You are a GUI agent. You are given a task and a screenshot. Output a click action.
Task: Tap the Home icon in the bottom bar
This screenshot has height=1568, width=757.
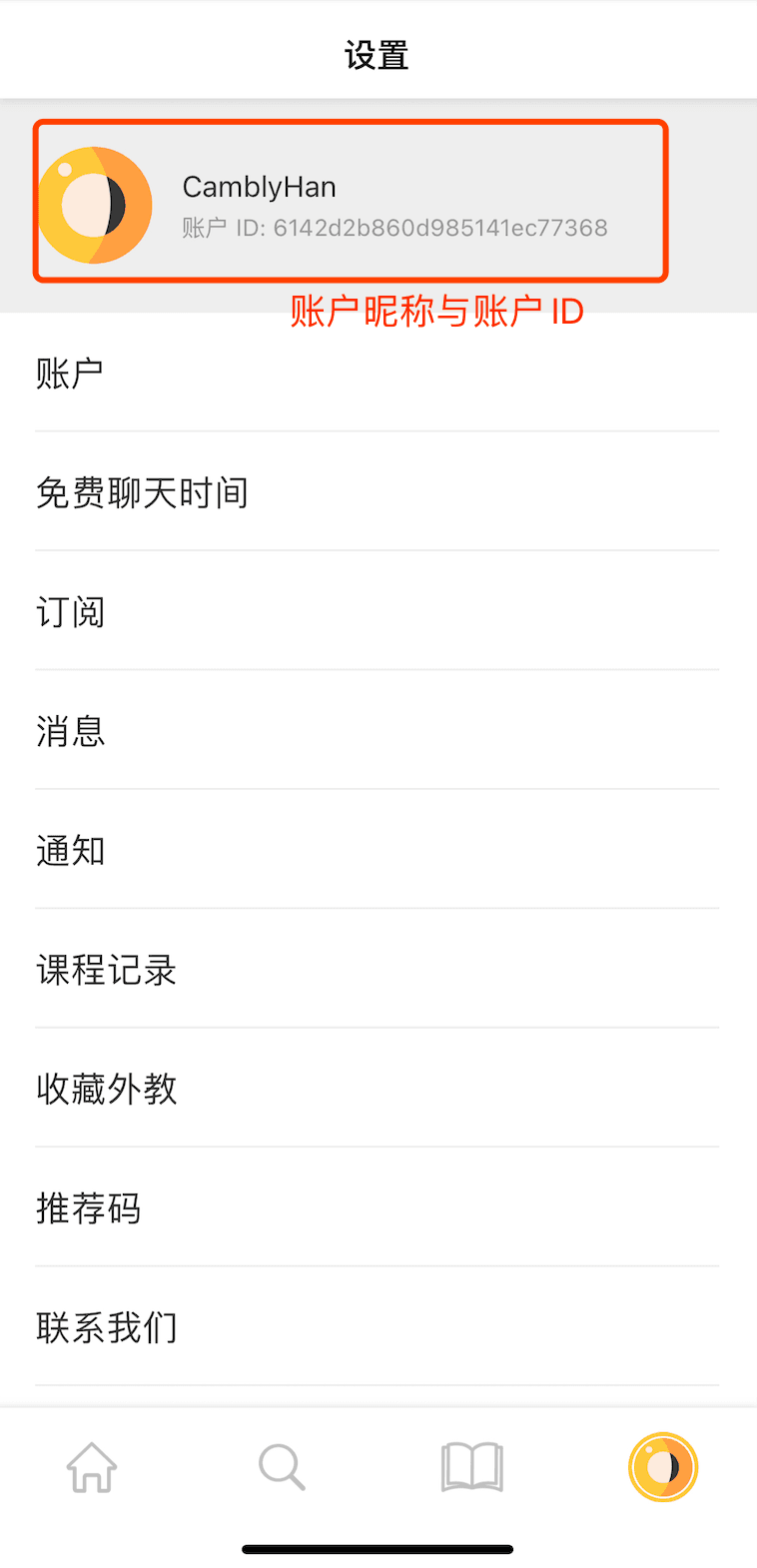coord(91,1466)
